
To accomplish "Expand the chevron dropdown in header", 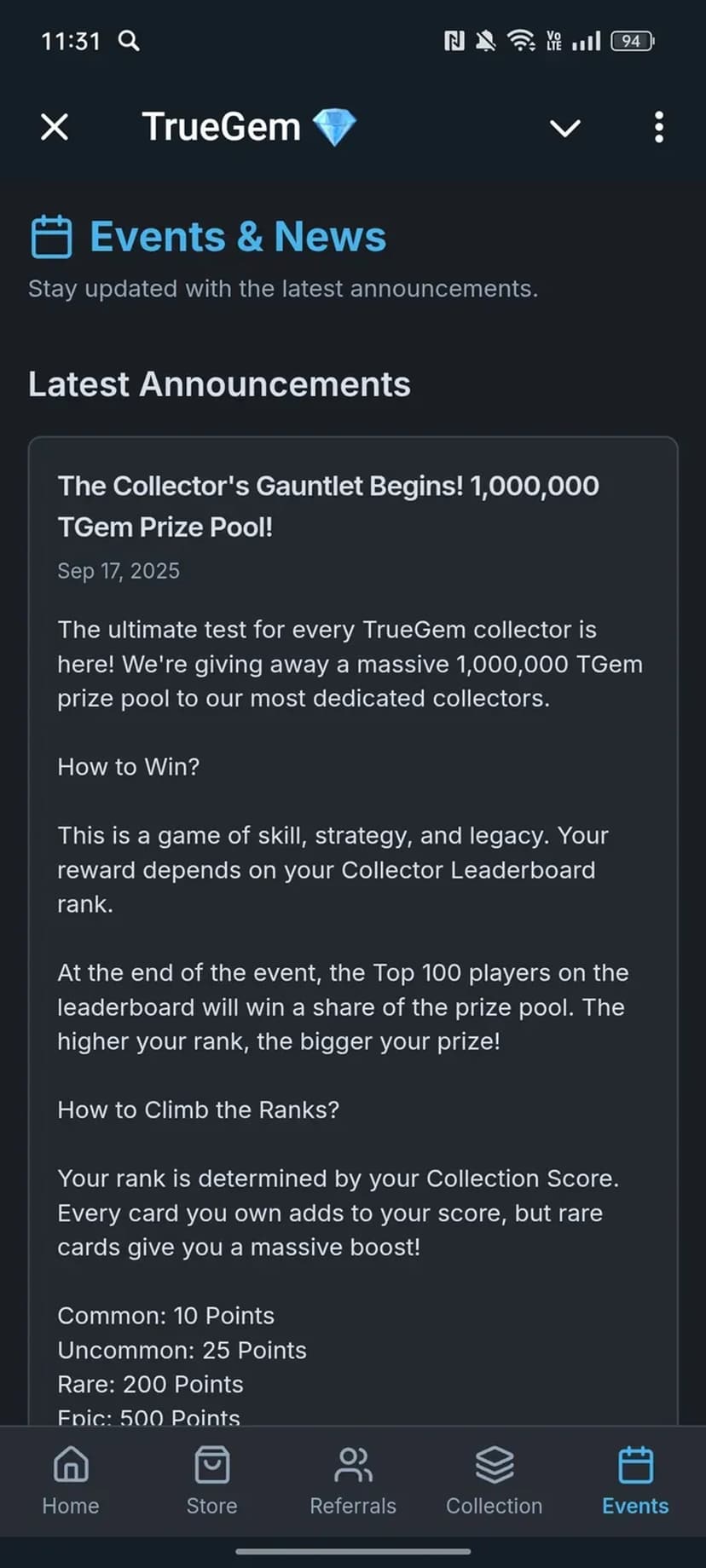I will [564, 128].
